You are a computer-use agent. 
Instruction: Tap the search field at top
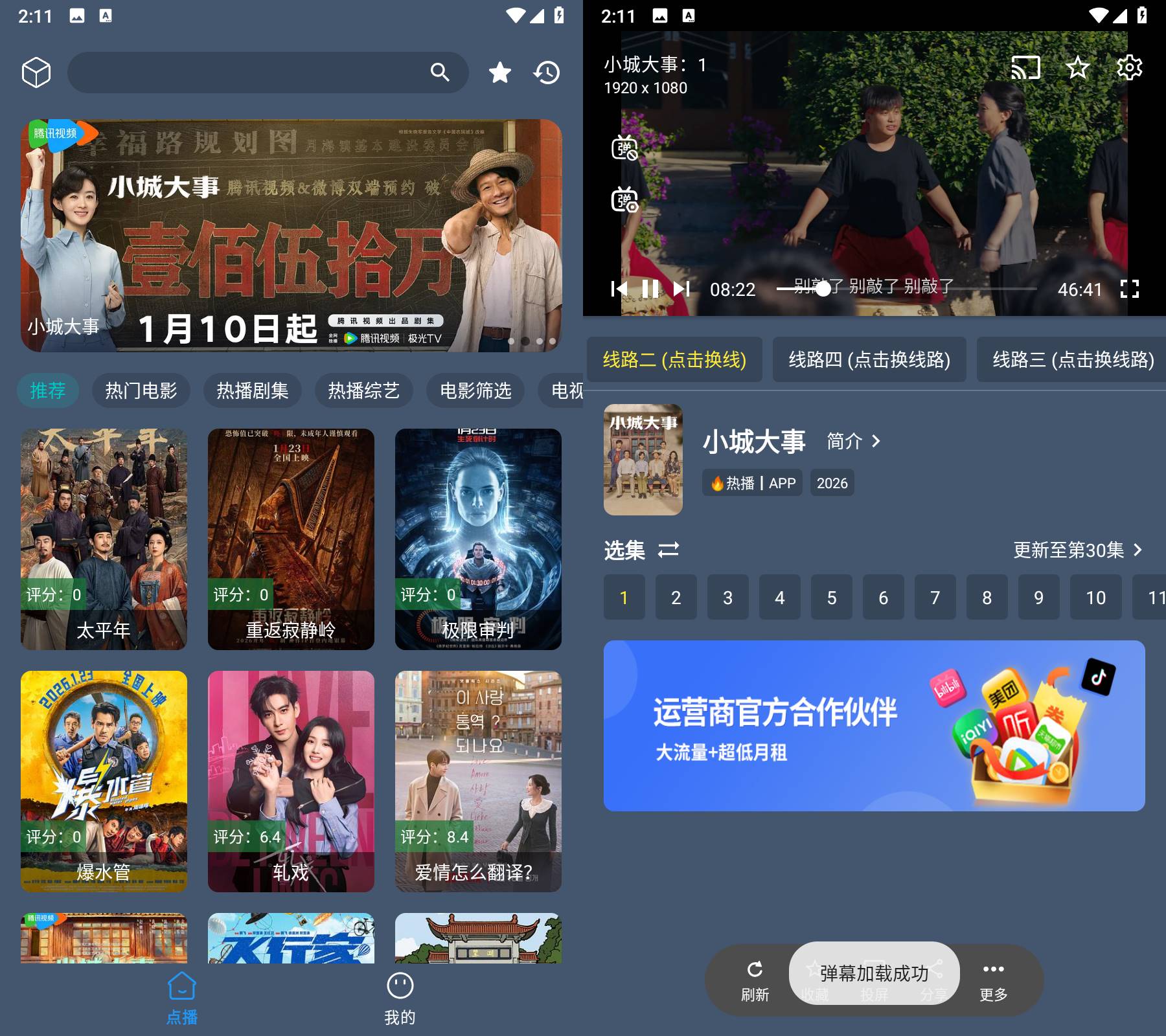point(259,73)
